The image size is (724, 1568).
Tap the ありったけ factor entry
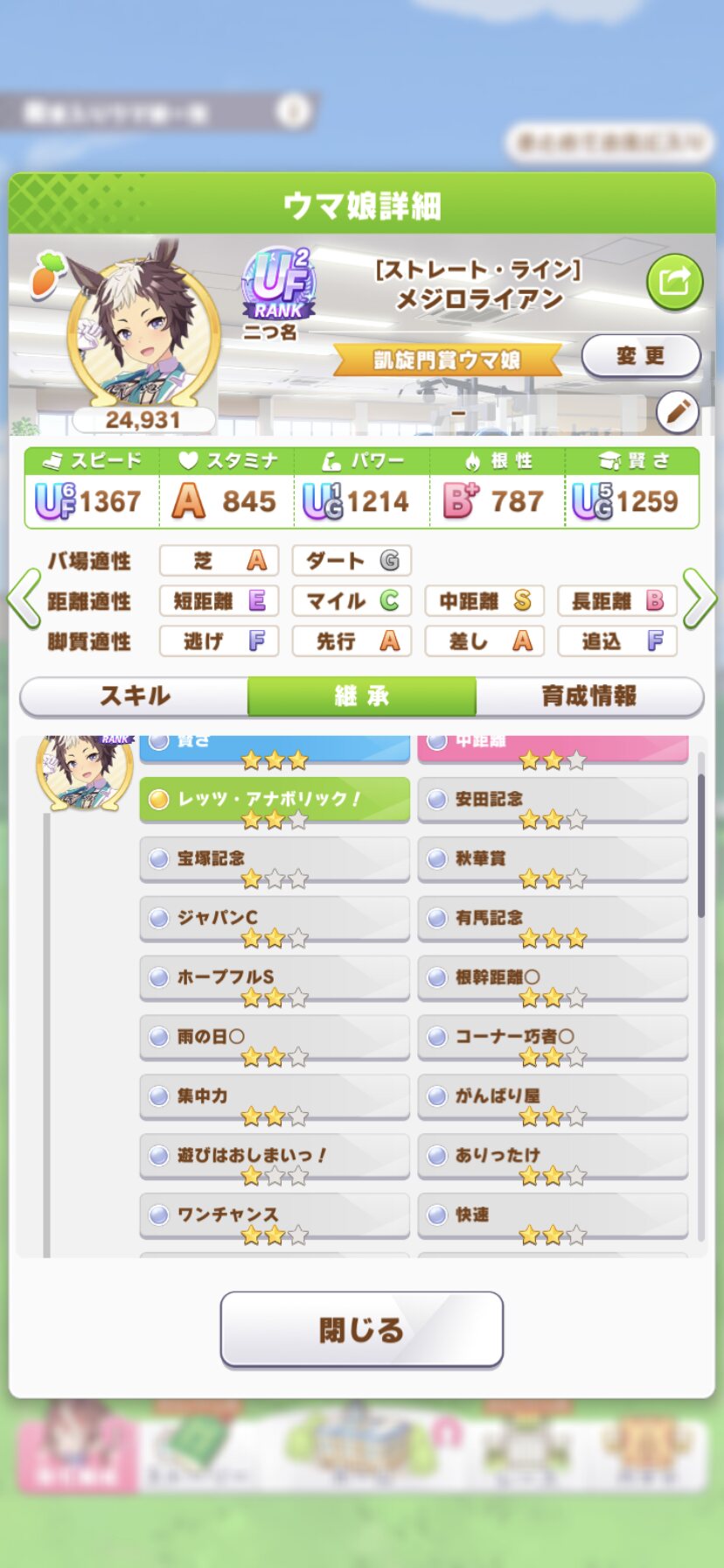553,1157
